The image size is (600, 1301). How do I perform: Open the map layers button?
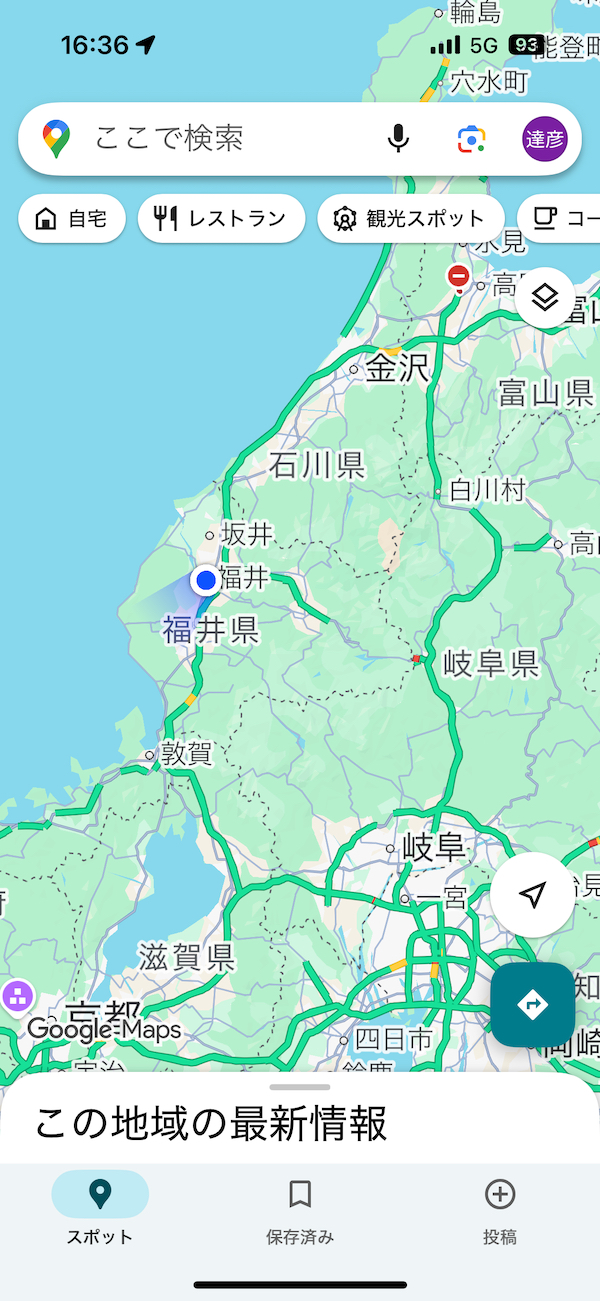[x=545, y=297]
